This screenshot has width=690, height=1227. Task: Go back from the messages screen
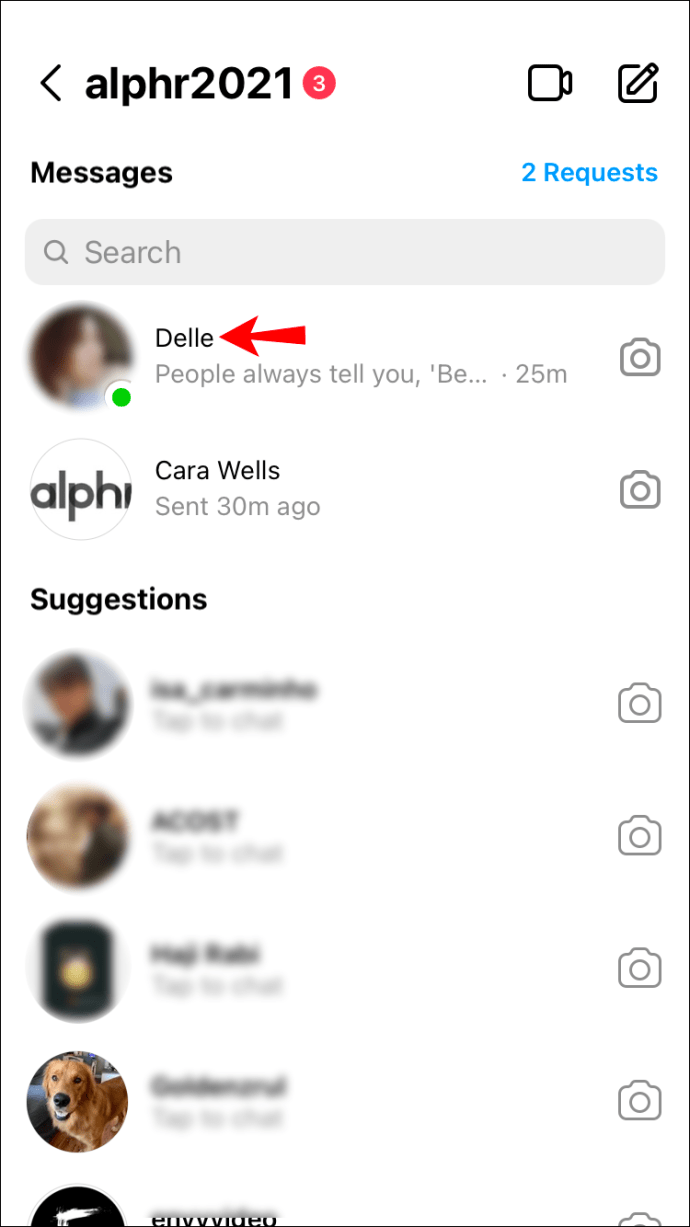pyautogui.click(x=51, y=84)
